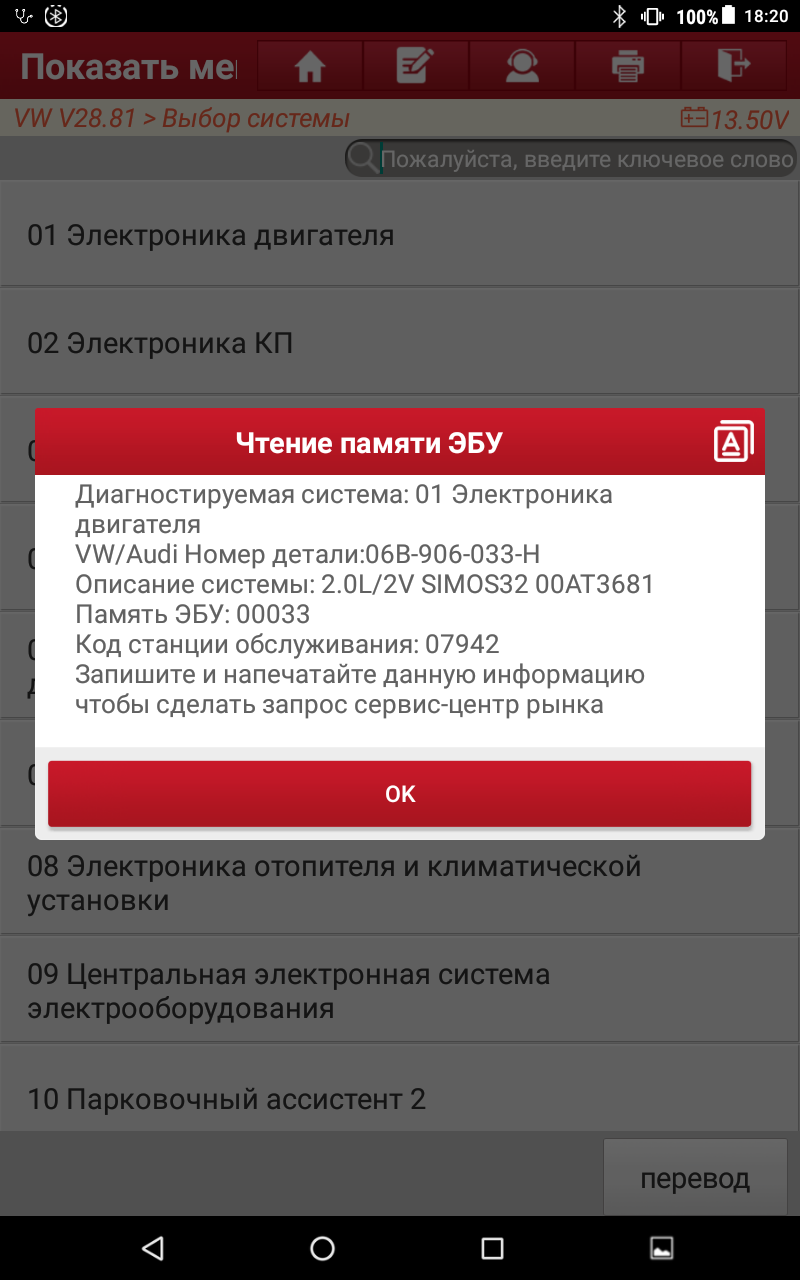This screenshot has height=1280, width=800.
Task: Open 02 Электроника КП
Action: coord(400,344)
